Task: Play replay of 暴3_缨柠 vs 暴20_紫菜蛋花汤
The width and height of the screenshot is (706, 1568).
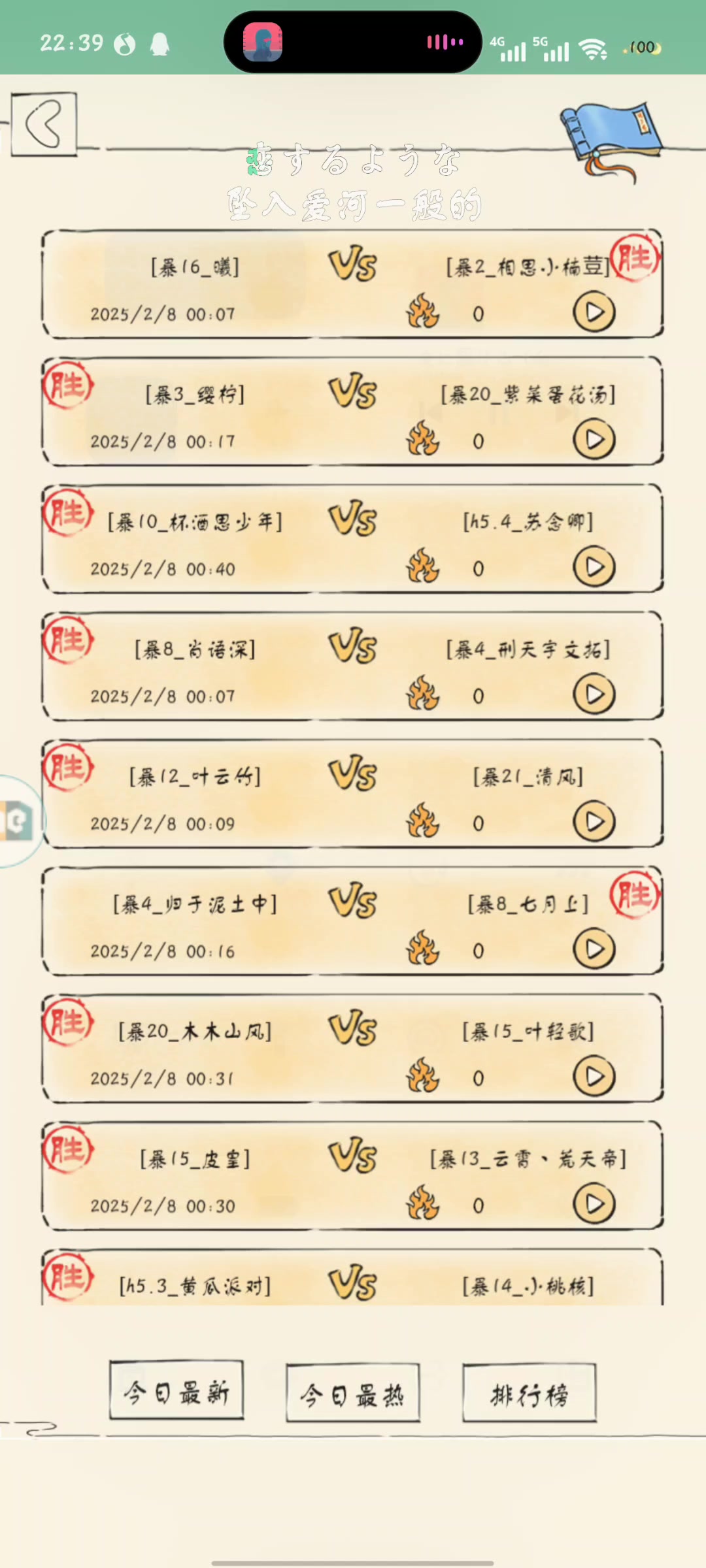Action: (594, 440)
